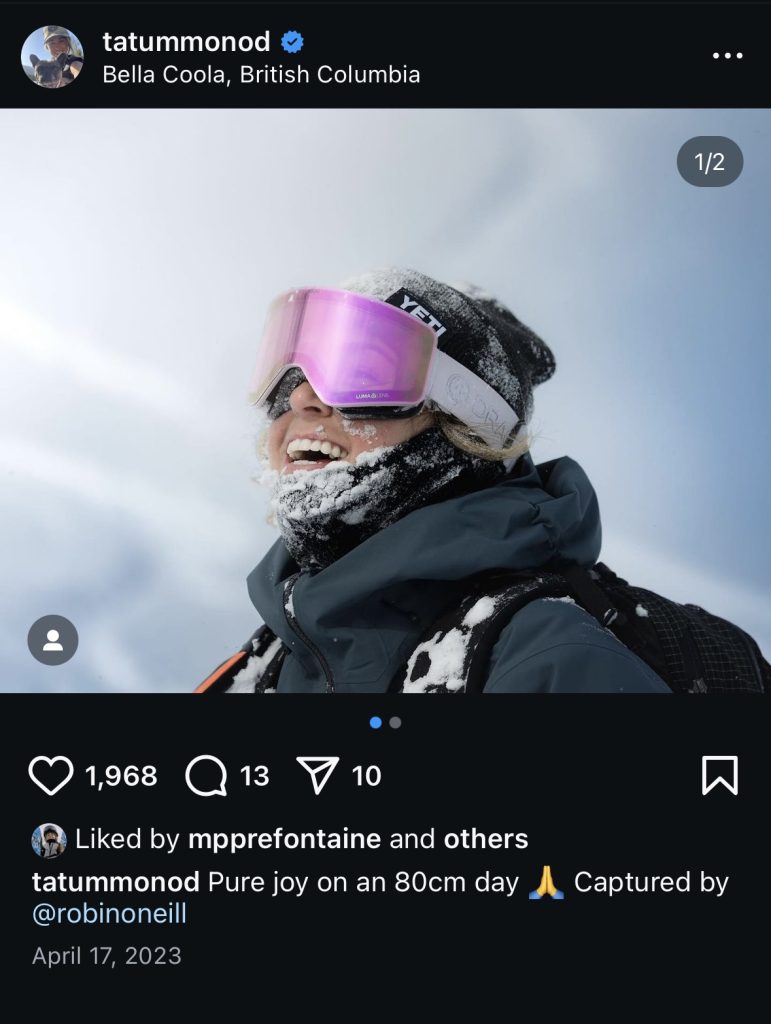Open tatummonod's profile picture
This screenshot has height=1024, width=771.
pos(52,57)
